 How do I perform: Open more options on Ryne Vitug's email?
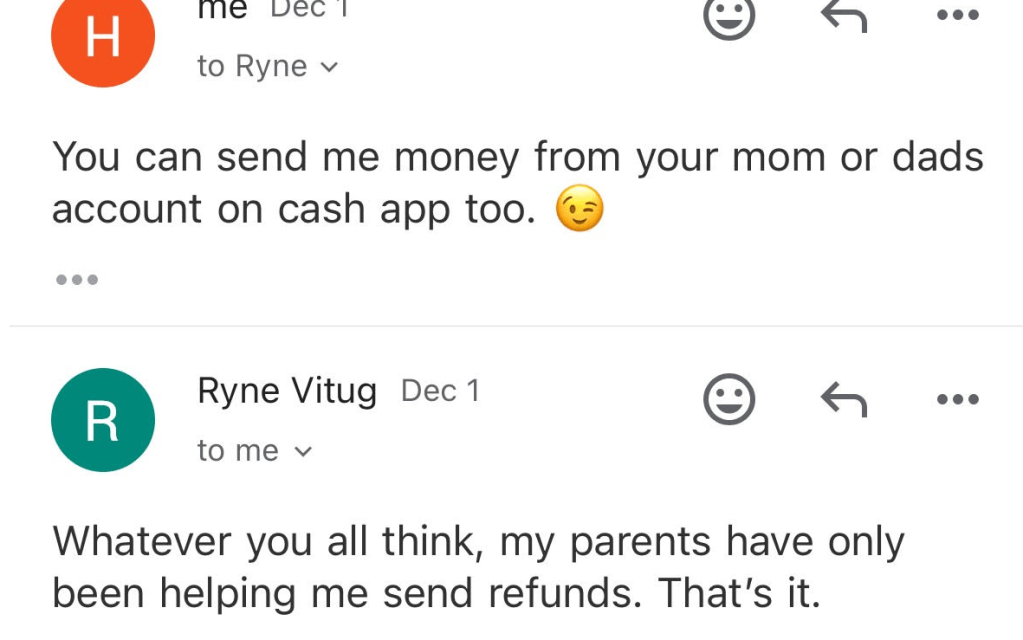pos(957,400)
